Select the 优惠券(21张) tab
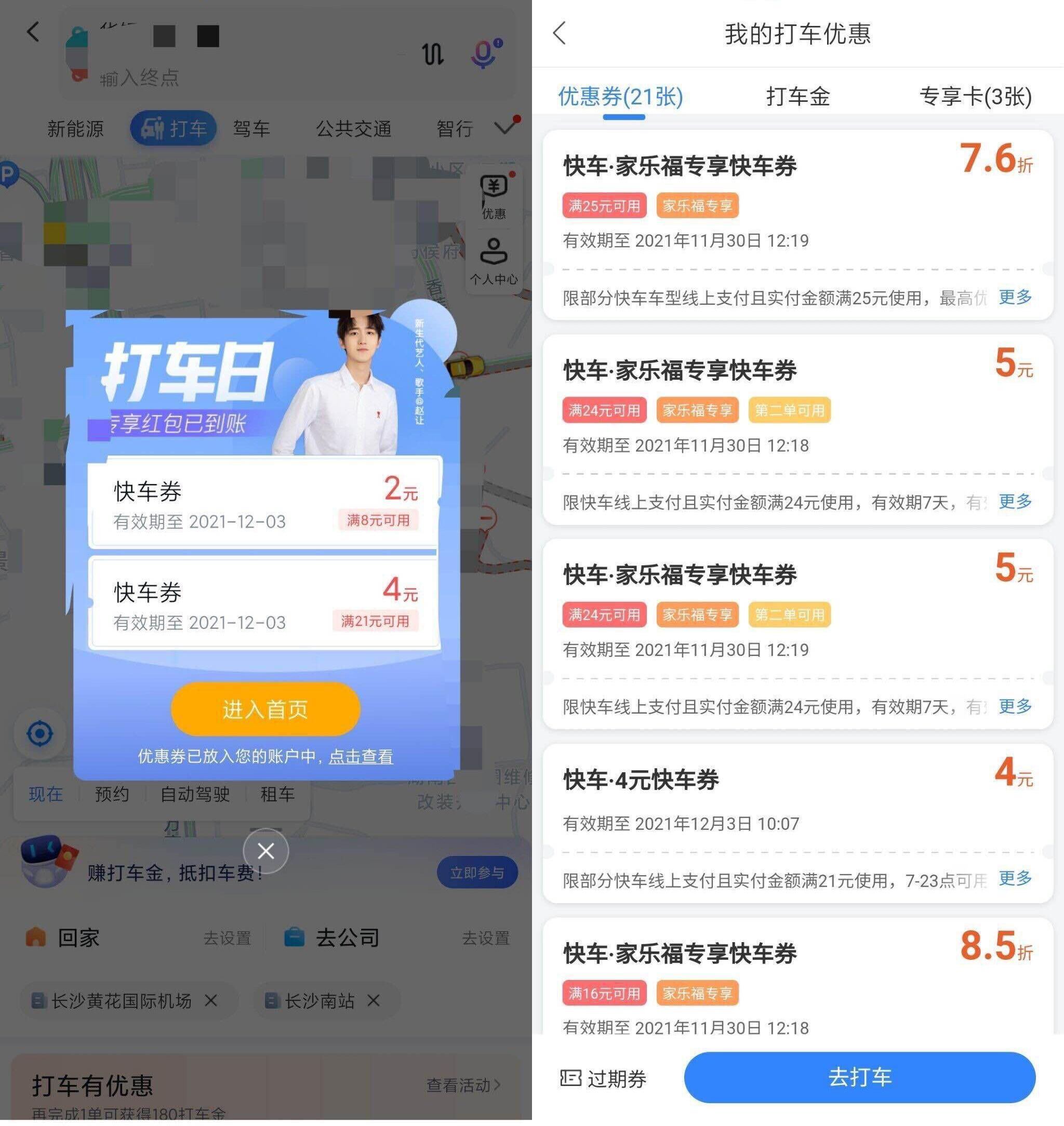The image size is (1064, 1126). [x=620, y=97]
